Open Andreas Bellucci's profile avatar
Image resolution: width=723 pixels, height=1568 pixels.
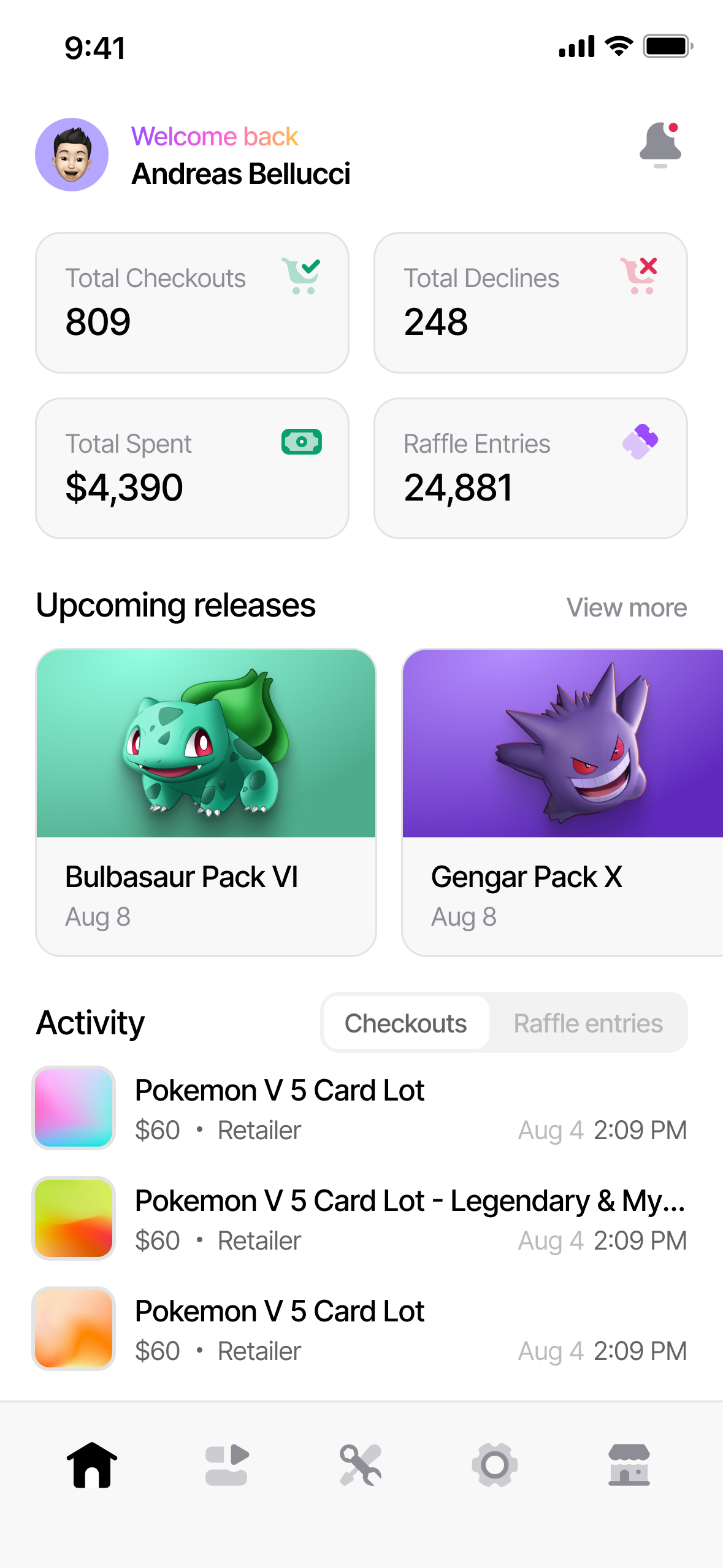72,155
